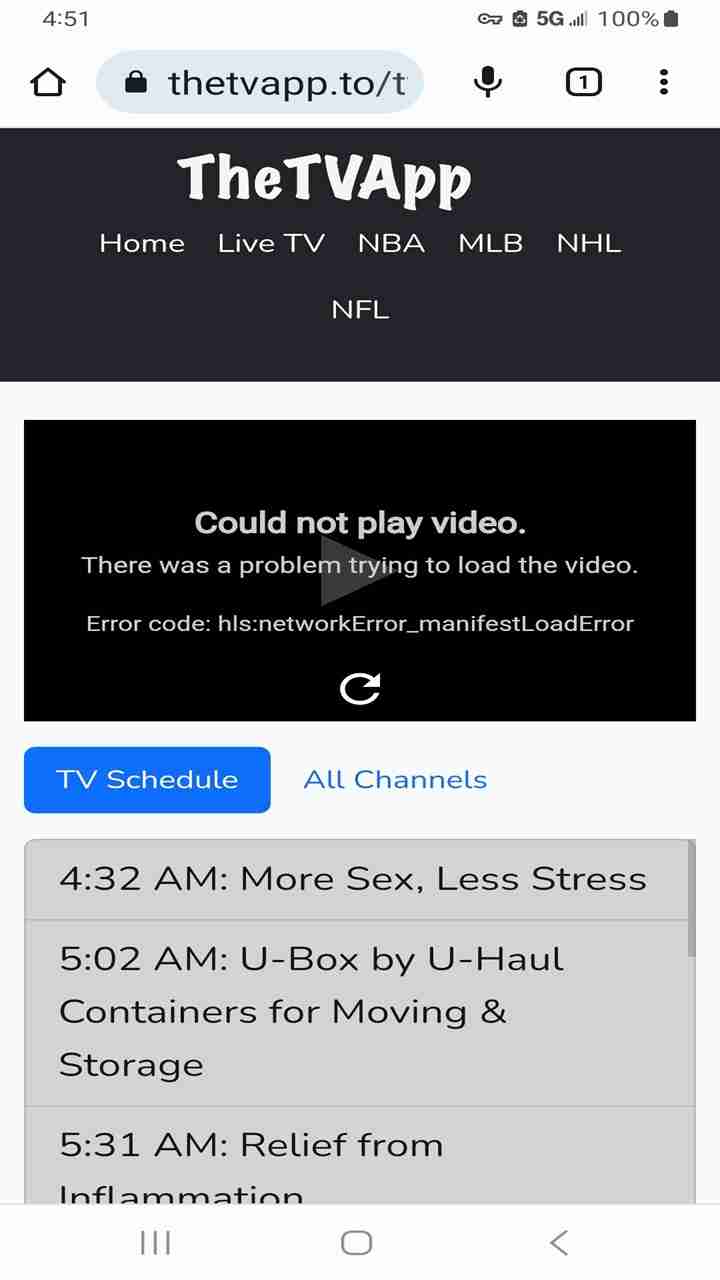The image size is (720, 1280).
Task: Go to the NFL page
Action: tap(360, 310)
